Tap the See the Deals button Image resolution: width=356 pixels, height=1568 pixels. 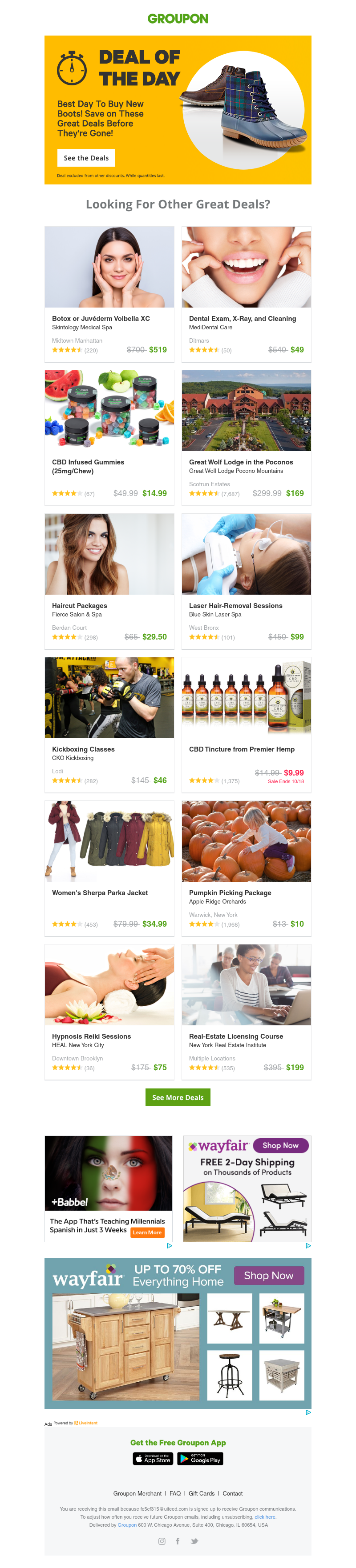pyautogui.click(x=86, y=158)
